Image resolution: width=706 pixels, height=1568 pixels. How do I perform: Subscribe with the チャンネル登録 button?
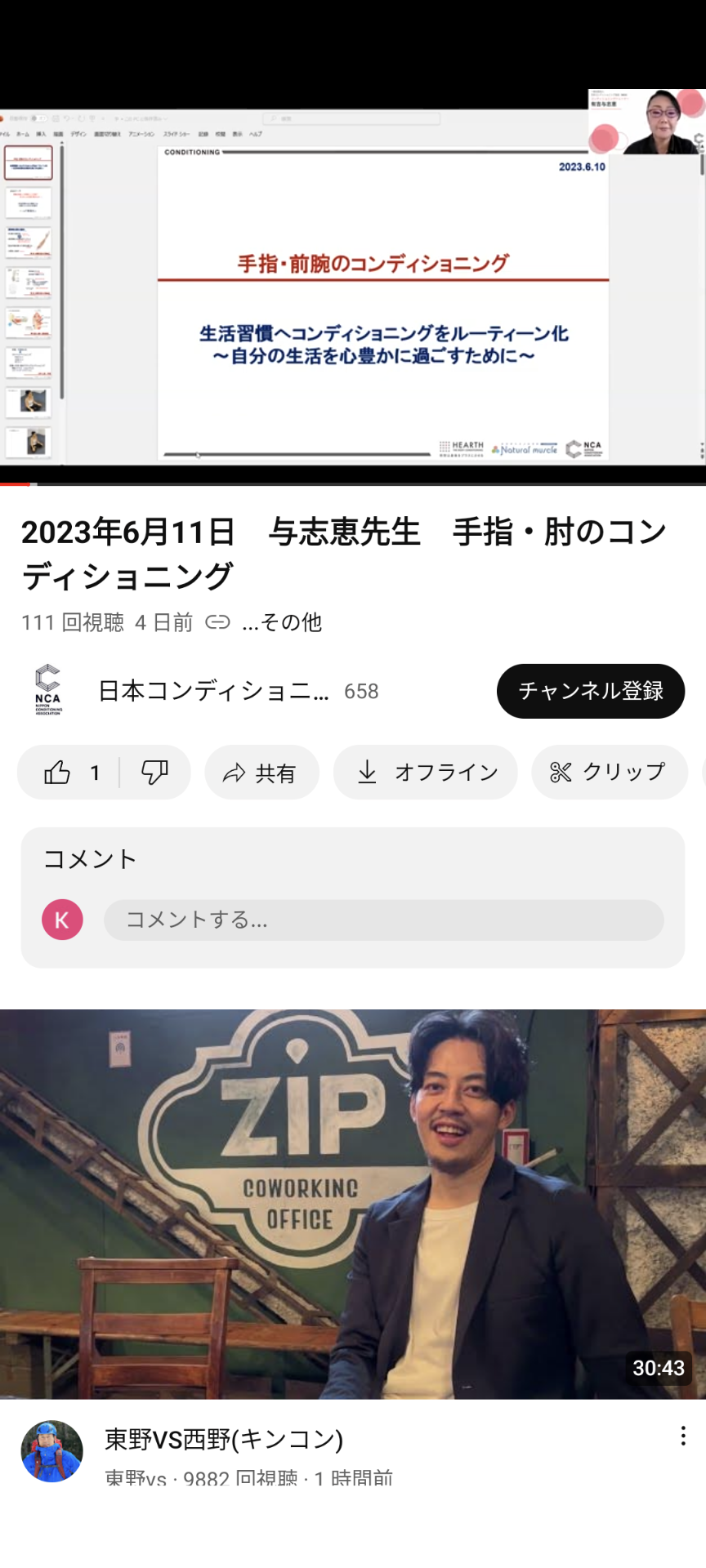pos(590,691)
